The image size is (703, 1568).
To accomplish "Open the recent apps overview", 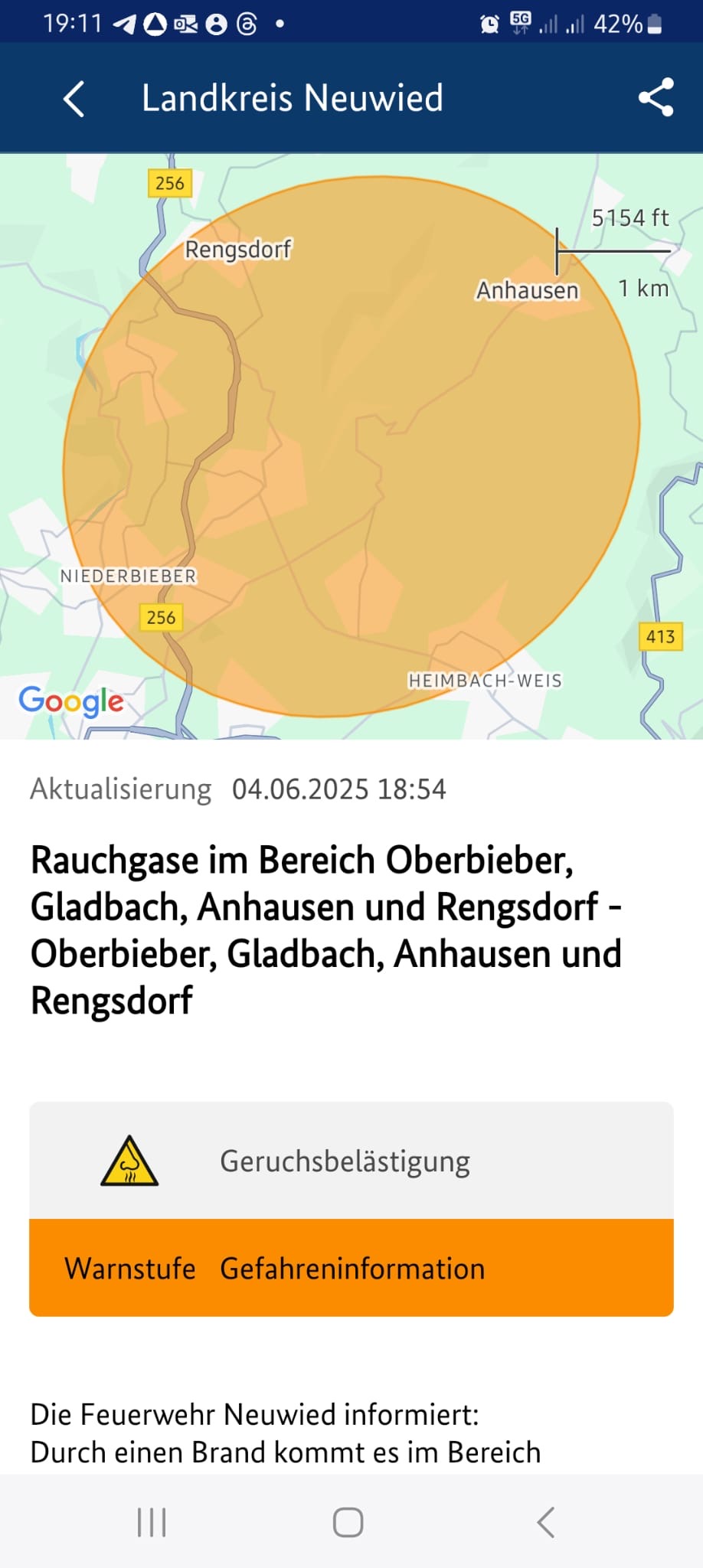I will (x=152, y=1522).
